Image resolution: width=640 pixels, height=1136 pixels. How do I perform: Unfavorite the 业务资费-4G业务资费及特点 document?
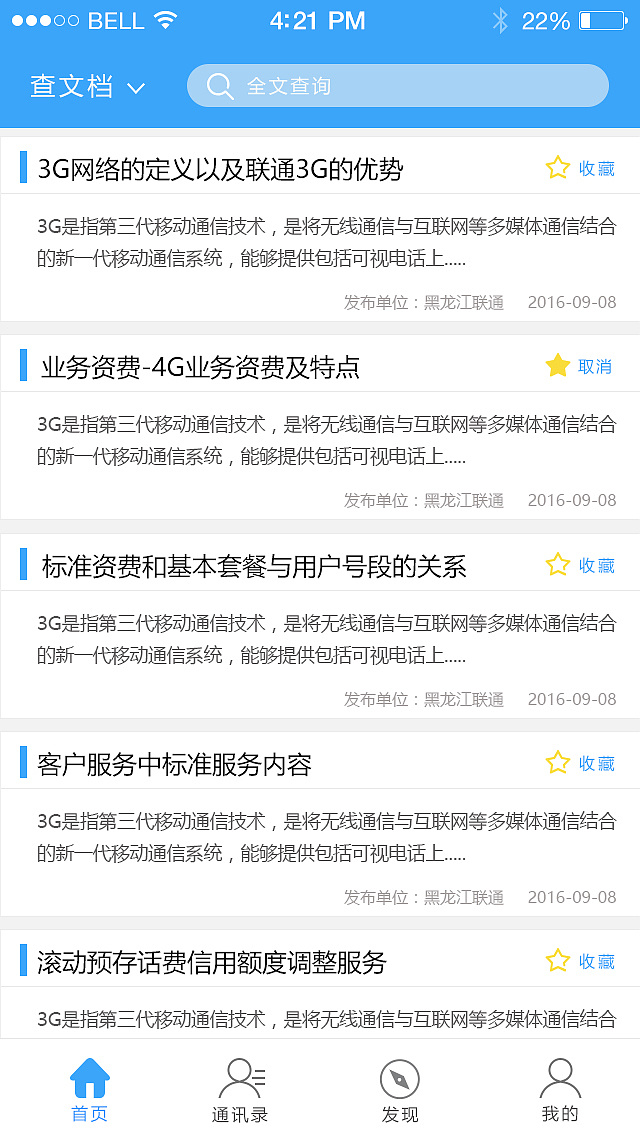(580, 366)
